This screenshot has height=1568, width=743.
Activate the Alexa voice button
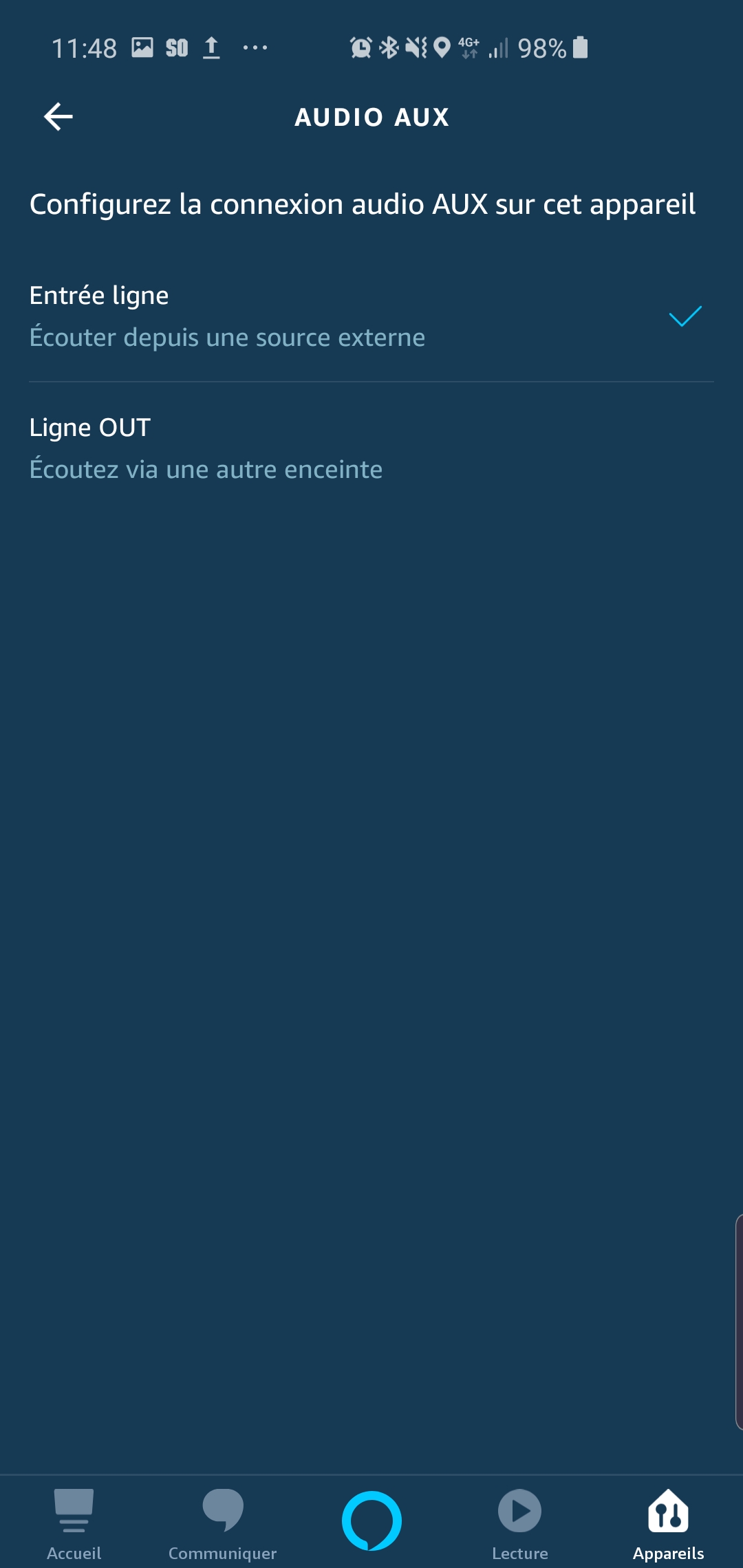tap(371, 1521)
